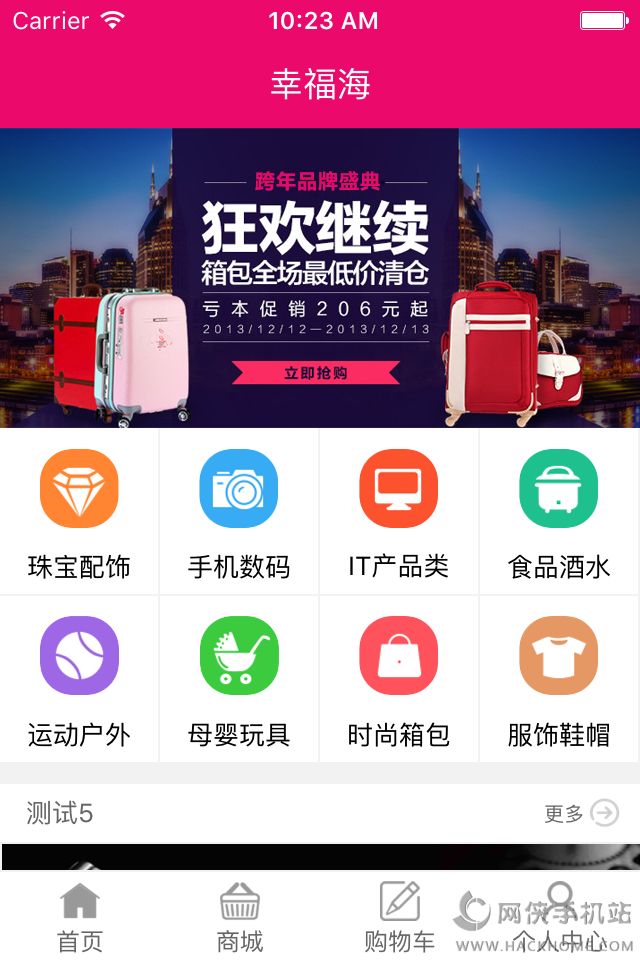Open the 食品酒水 food and drinks category
The height and width of the screenshot is (960, 640).
pyautogui.click(x=559, y=512)
